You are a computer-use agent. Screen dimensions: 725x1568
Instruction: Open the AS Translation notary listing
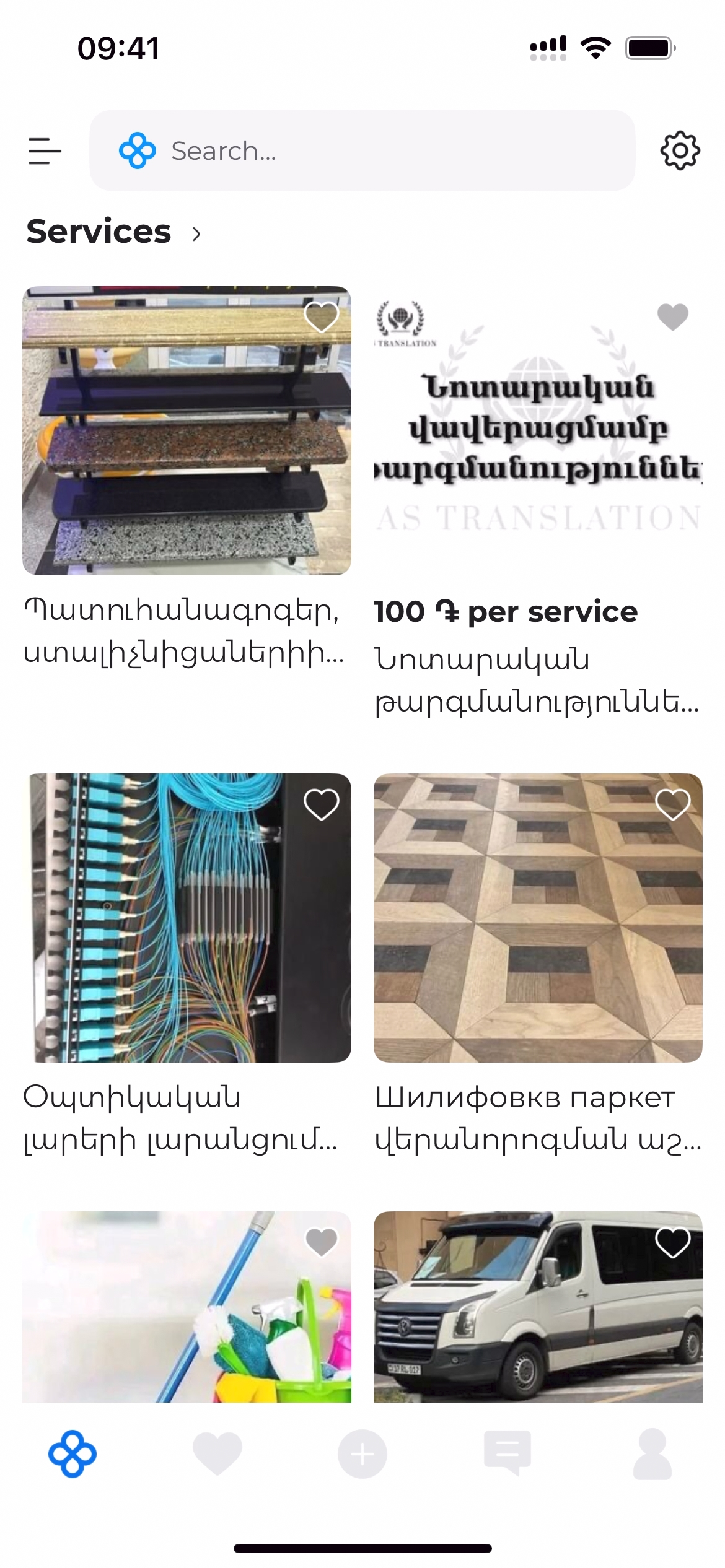click(537, 431)
